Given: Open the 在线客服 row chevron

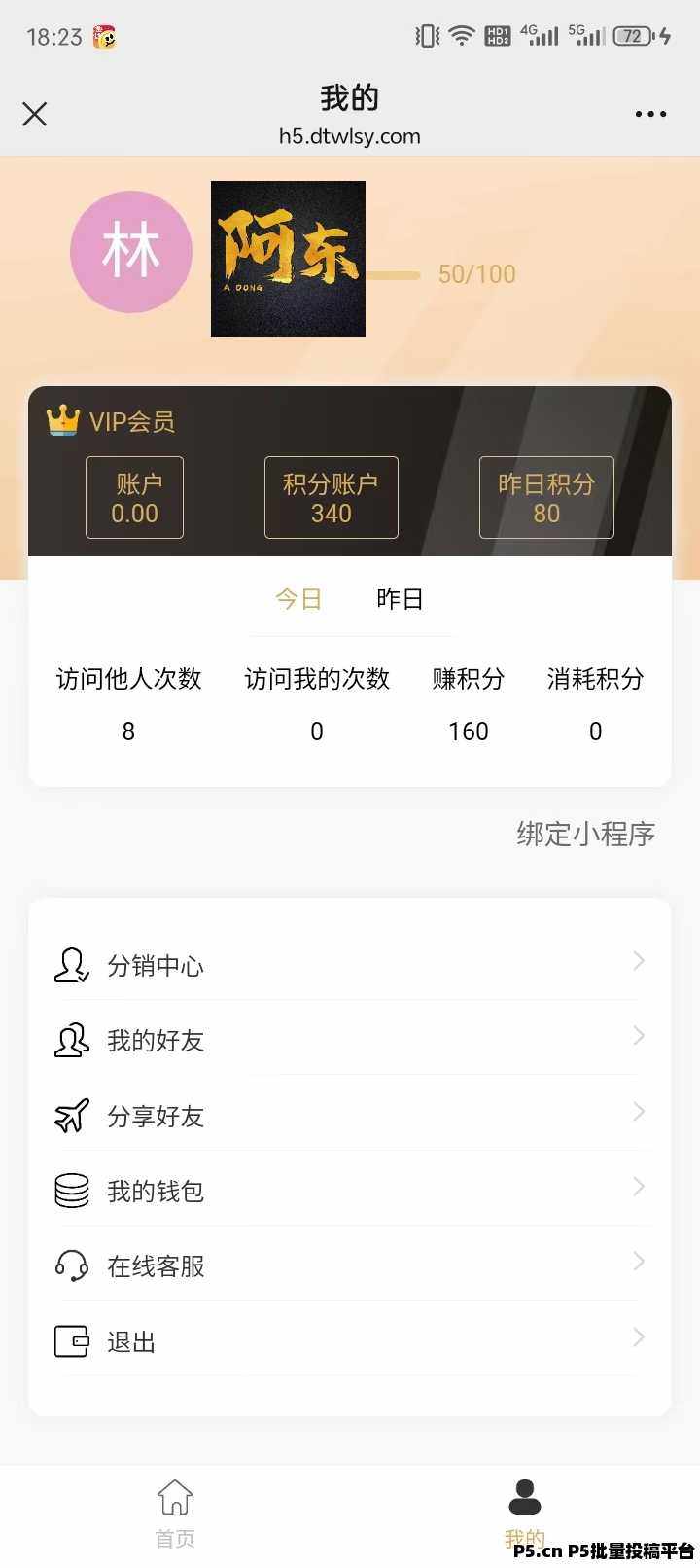Looking at the screenshot, I should 639,1262.
